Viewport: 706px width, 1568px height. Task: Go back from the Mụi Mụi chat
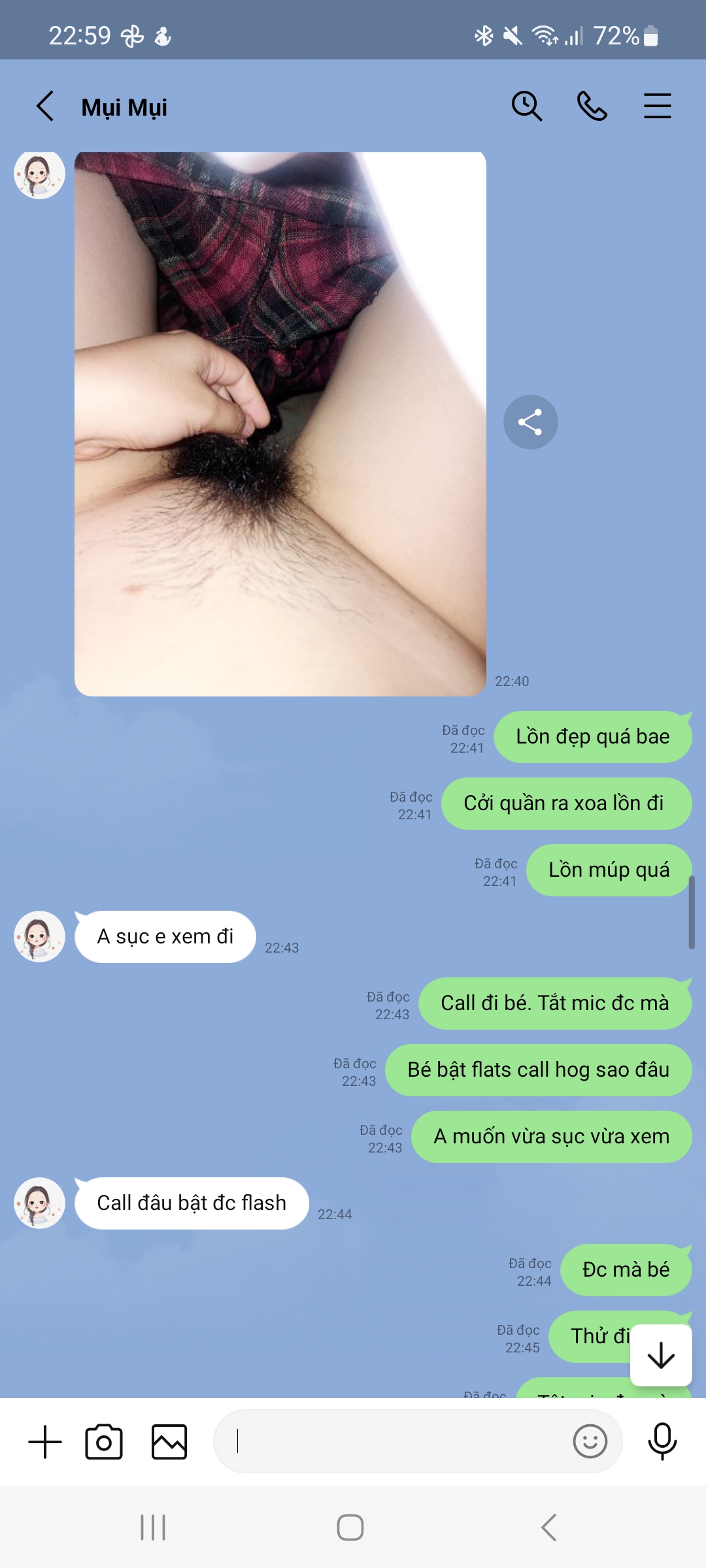[44, 106]
